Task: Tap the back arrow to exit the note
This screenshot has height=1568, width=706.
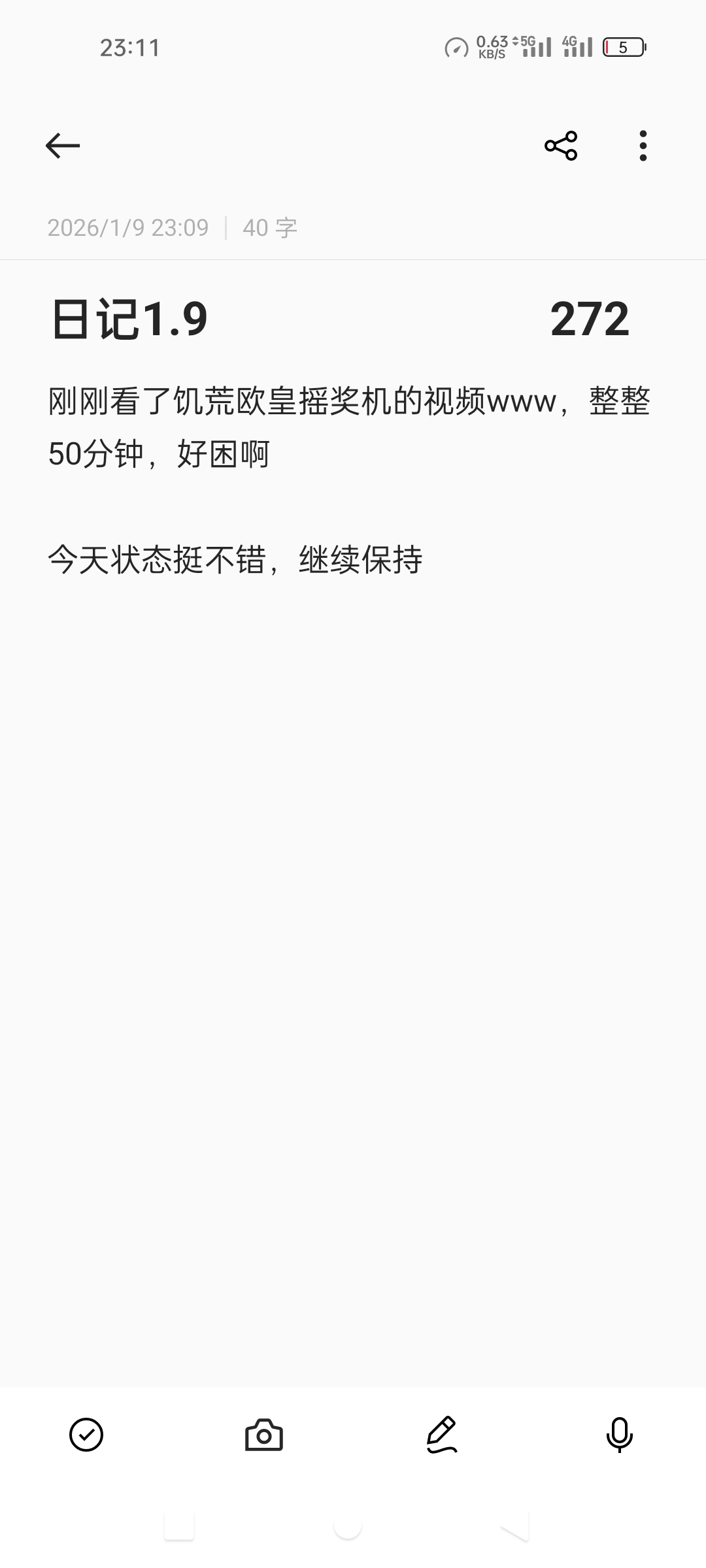Action: [61, 145]
